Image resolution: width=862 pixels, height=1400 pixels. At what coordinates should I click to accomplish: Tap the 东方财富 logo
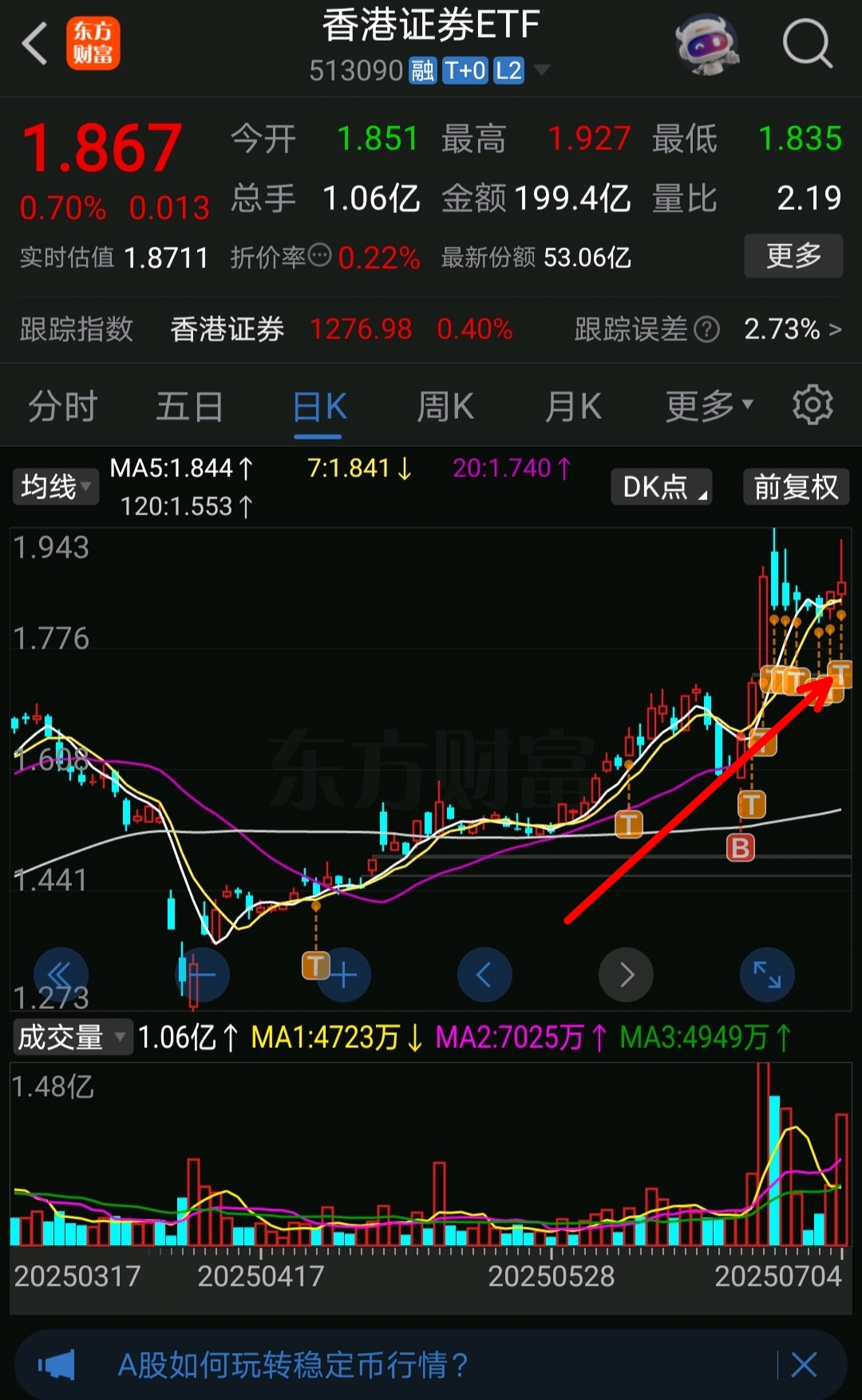point(93,42)
